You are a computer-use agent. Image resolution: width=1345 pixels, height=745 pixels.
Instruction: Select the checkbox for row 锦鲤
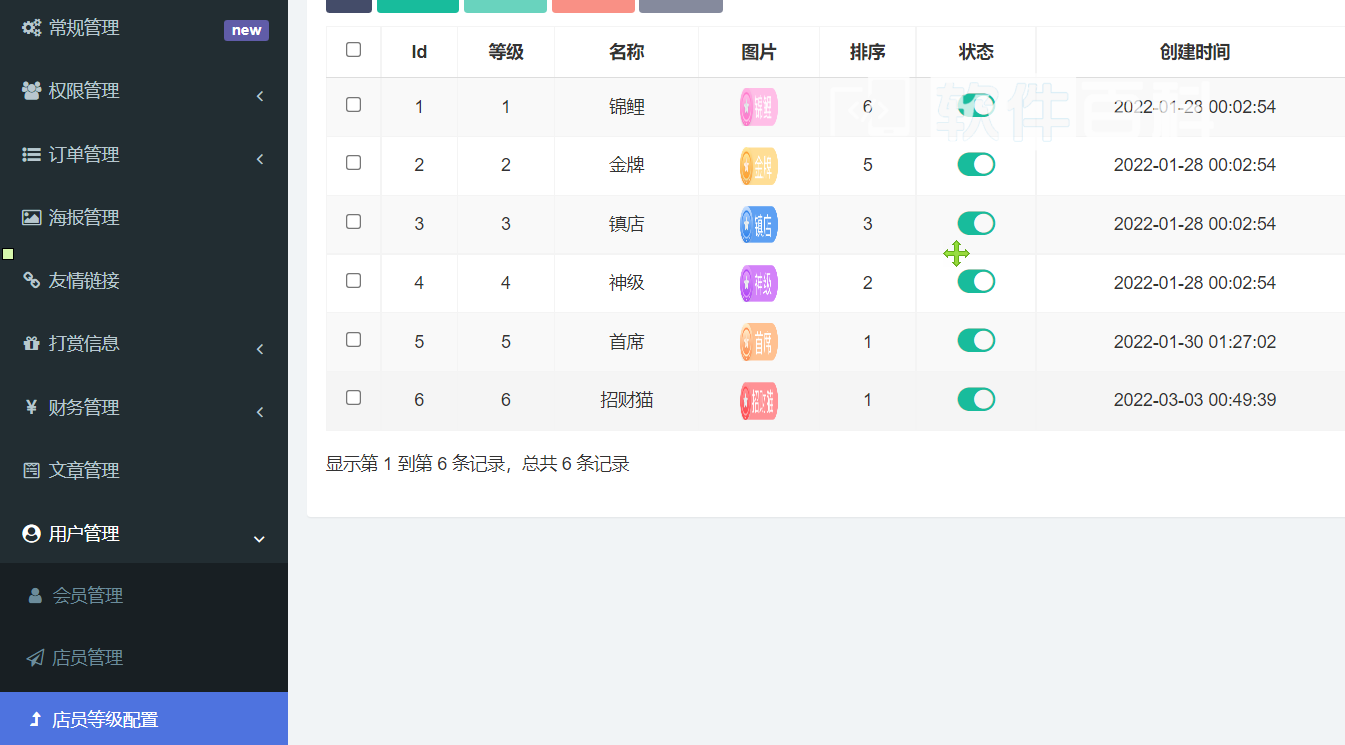(353, 105)
